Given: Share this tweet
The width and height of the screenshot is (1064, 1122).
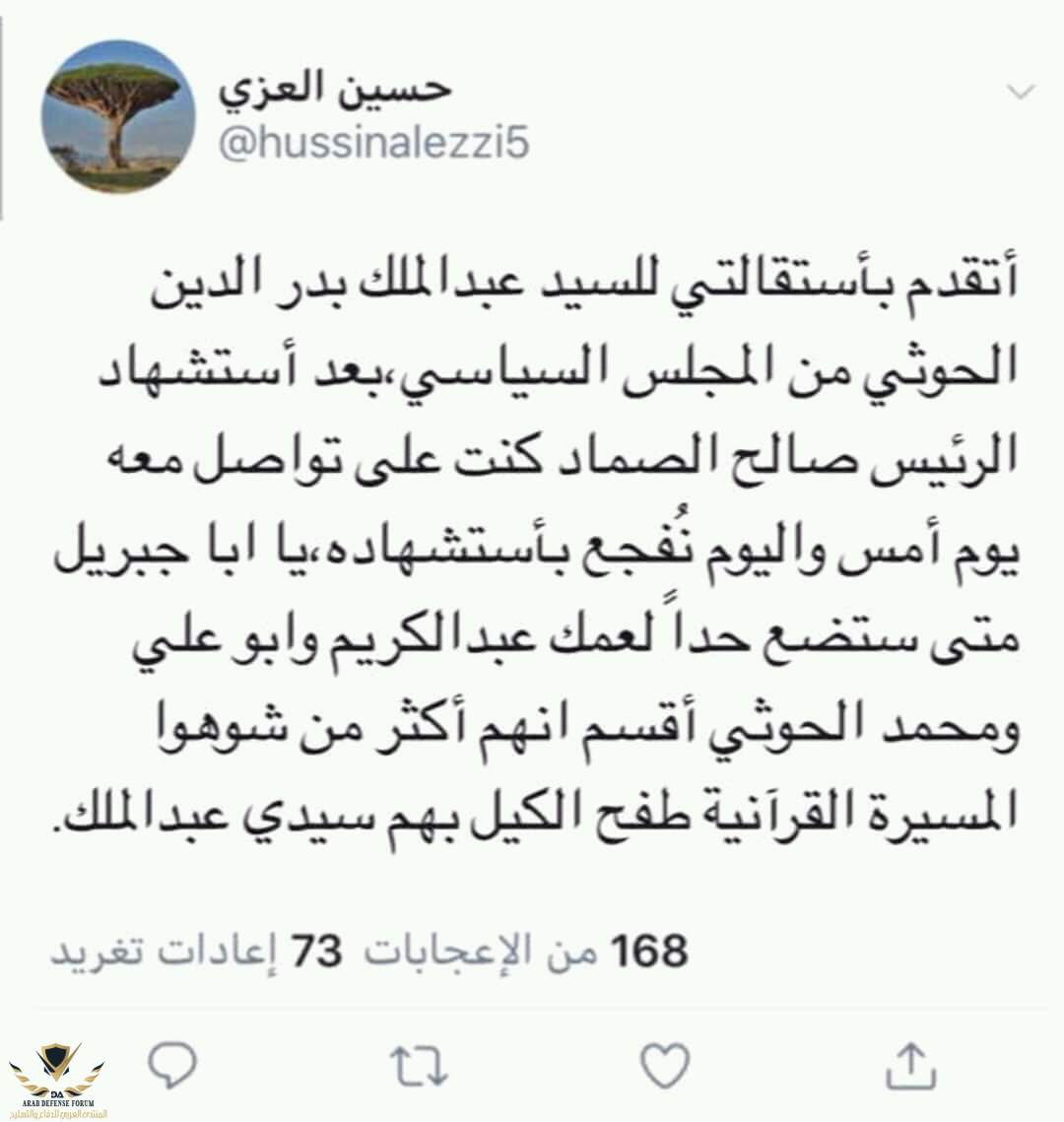Looking at the screenshot, I should point(909,1064).
